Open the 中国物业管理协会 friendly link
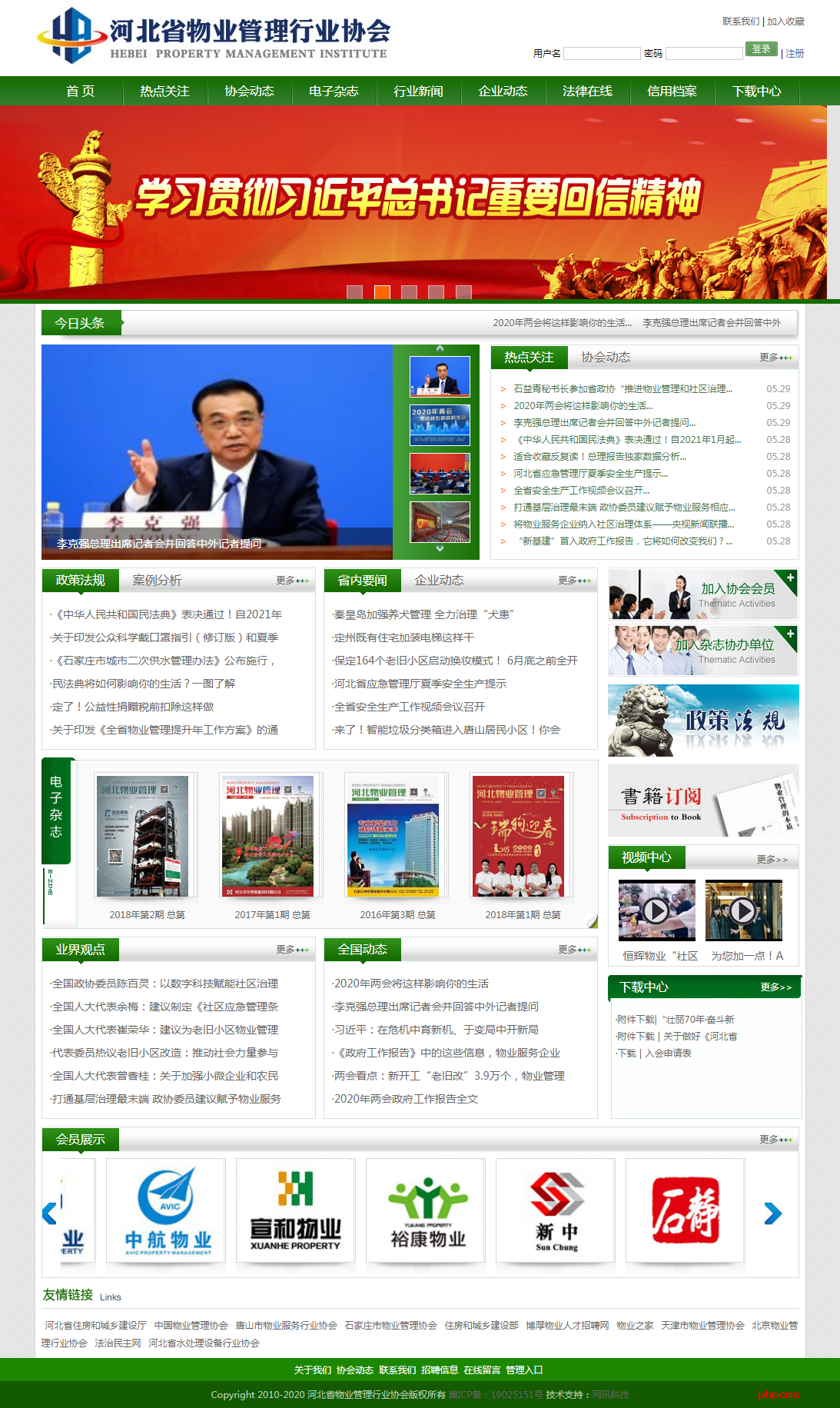The width and height of the screenshot is (840, 1408). pos(191,1325)
